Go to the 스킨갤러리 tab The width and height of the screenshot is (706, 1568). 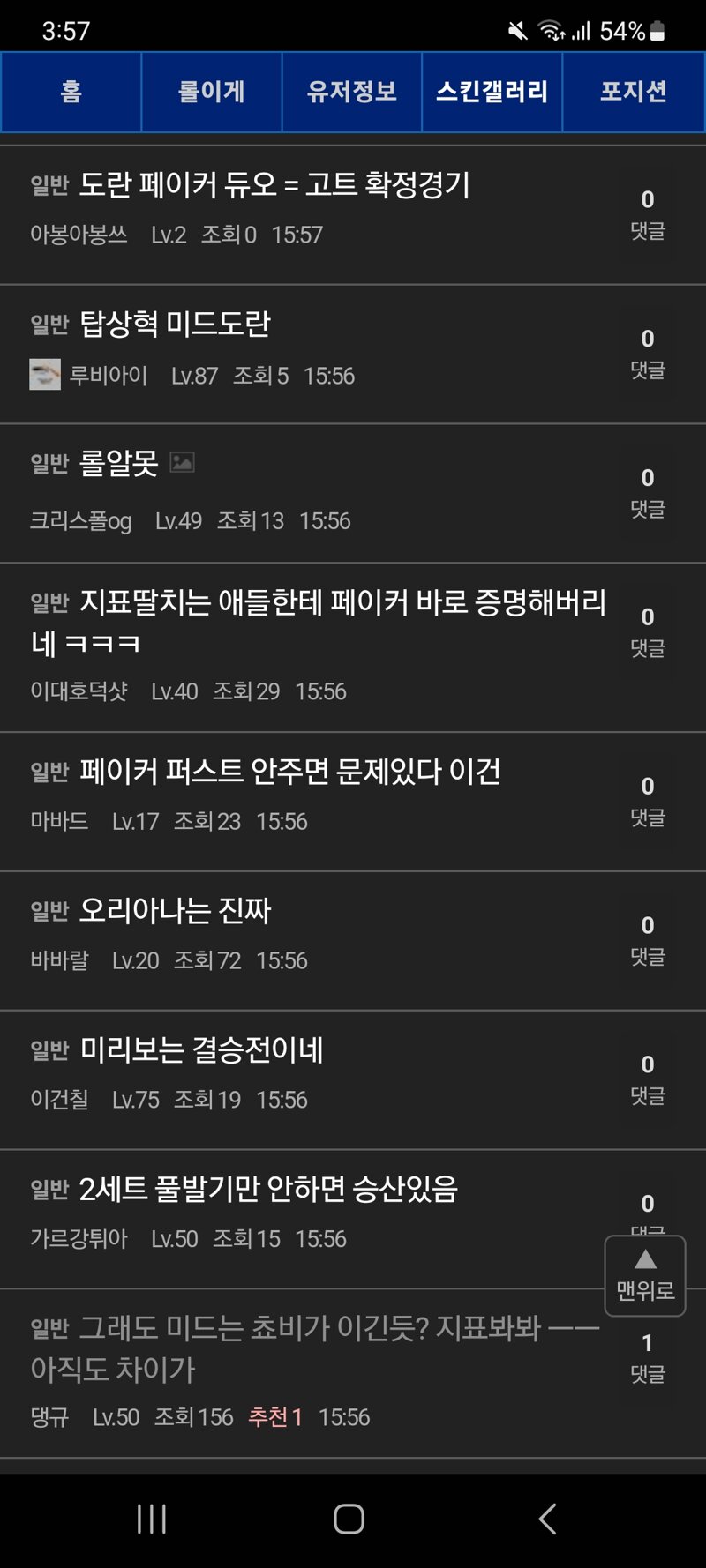pos(492,92)
